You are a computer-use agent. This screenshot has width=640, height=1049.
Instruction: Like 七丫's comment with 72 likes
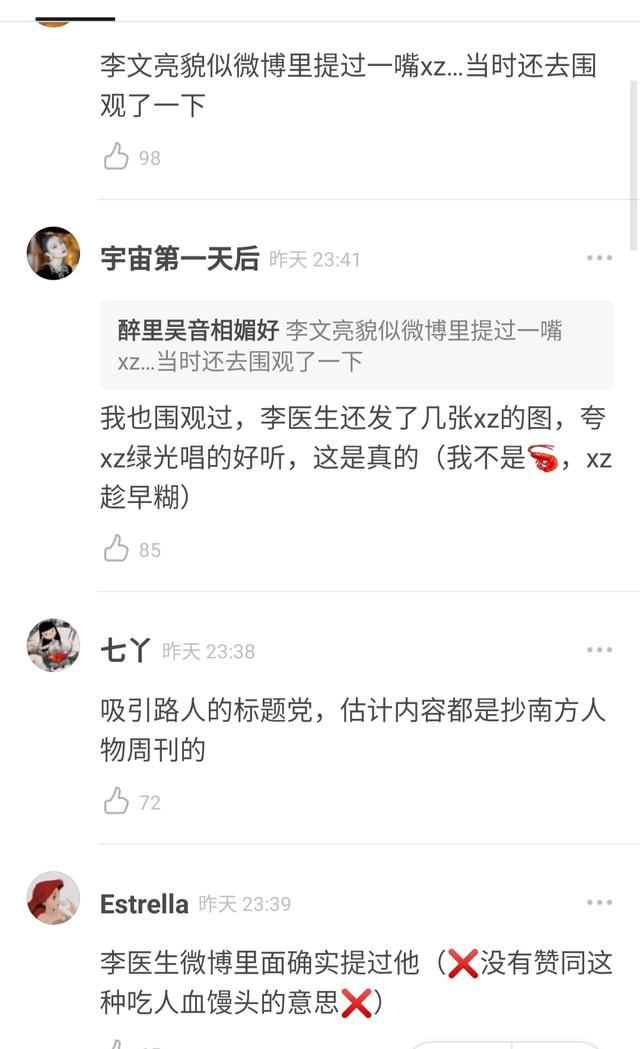(117, 801)
